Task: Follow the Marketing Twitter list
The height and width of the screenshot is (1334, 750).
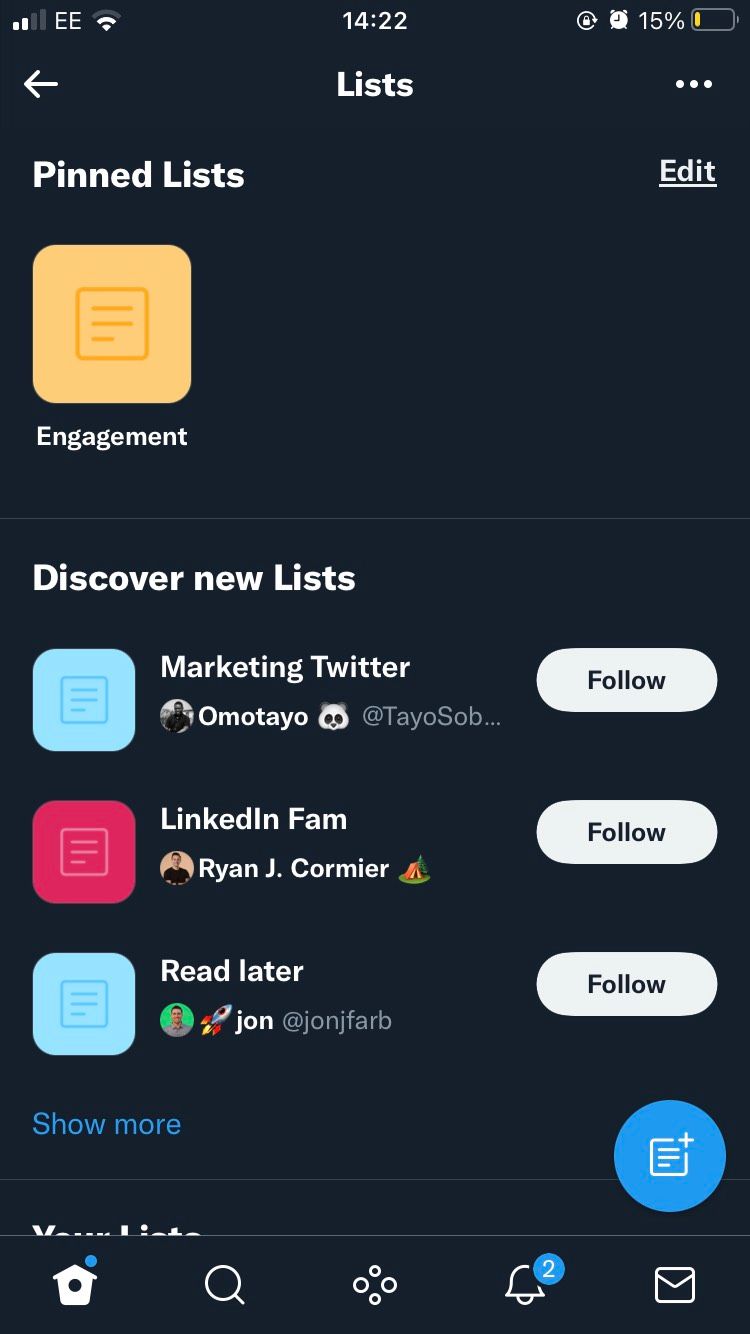Action: [626, 680]
